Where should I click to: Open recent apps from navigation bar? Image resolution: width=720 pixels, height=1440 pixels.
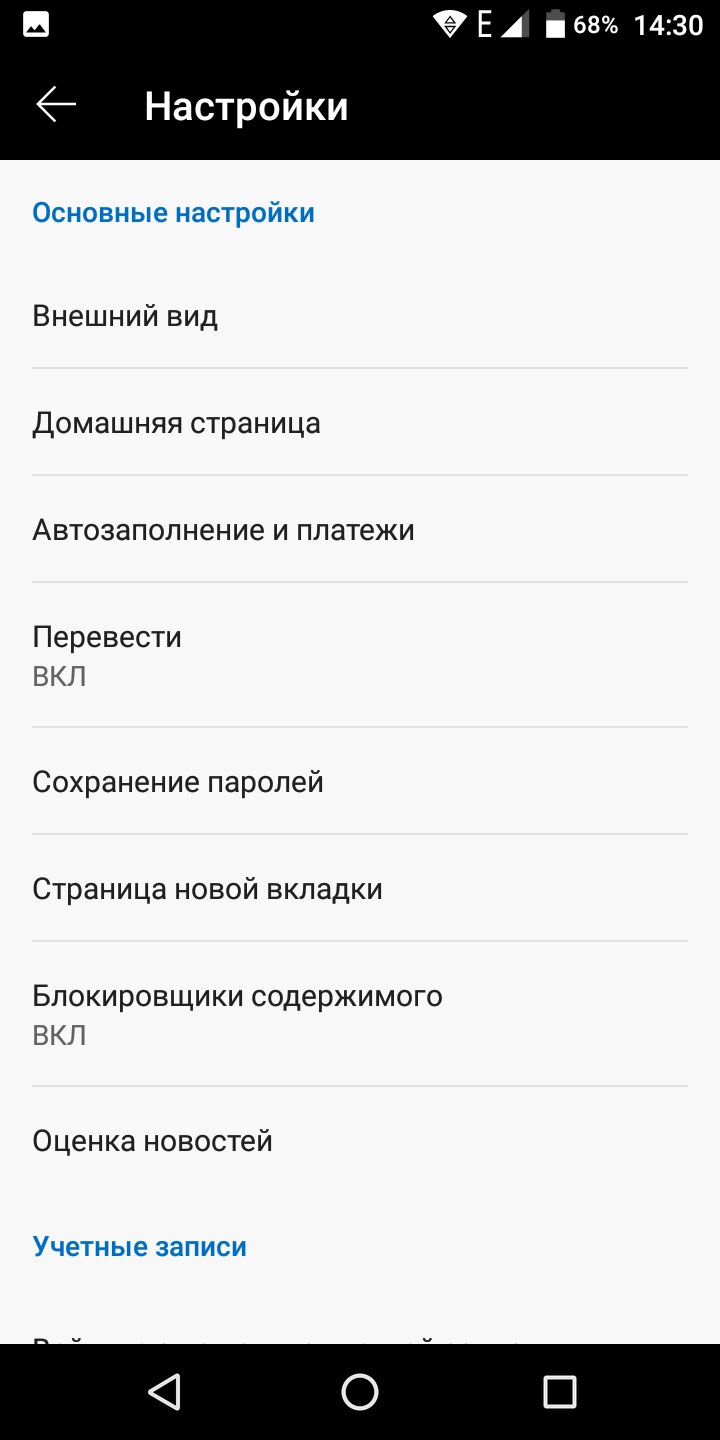pyautogui.click(x=559, y=1391)
